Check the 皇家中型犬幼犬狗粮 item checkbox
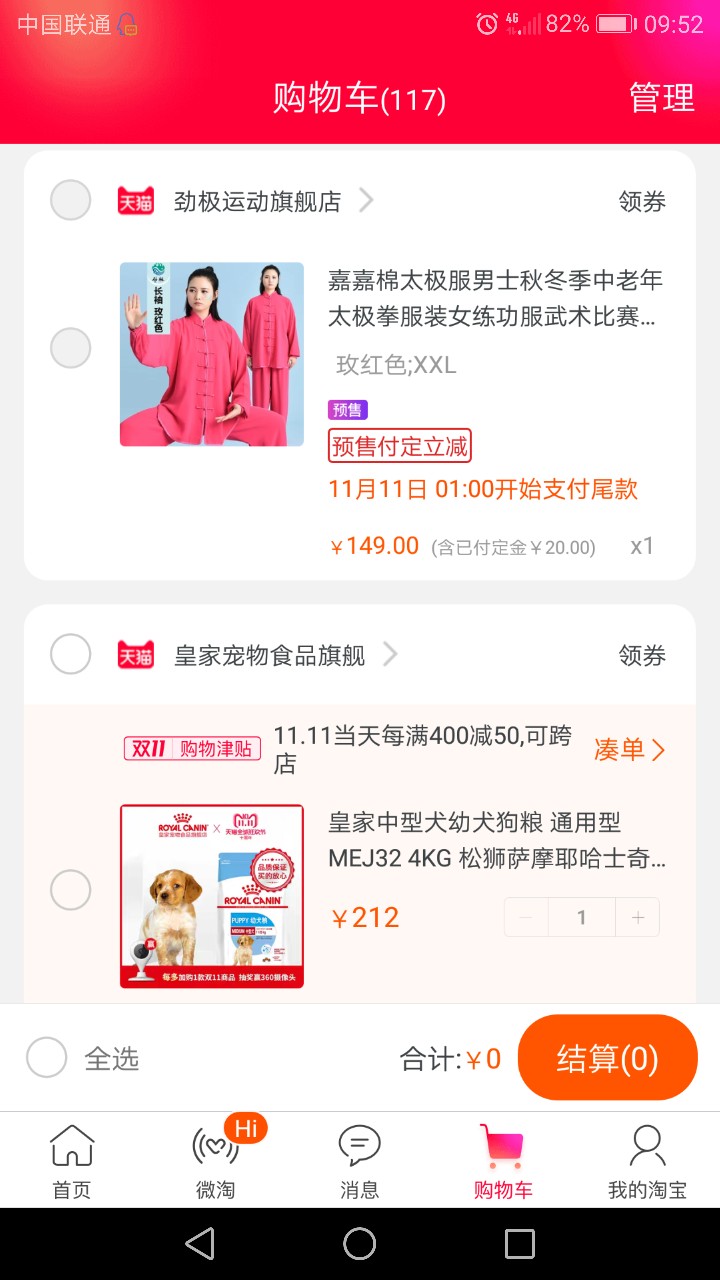The width and height of the screenshot is (720, 1280). (x=71, y=890)
